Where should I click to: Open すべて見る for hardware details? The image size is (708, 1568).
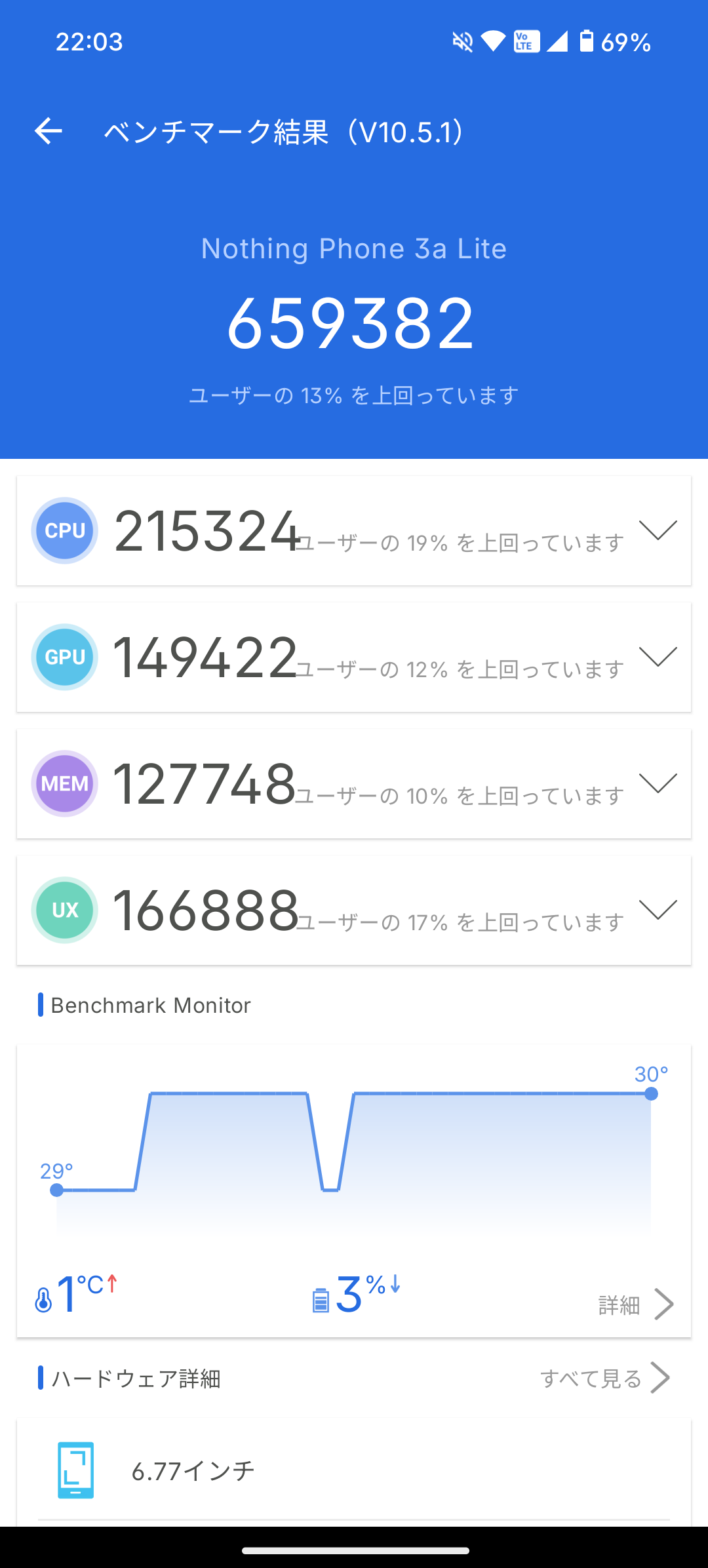tap(604, 1379)
